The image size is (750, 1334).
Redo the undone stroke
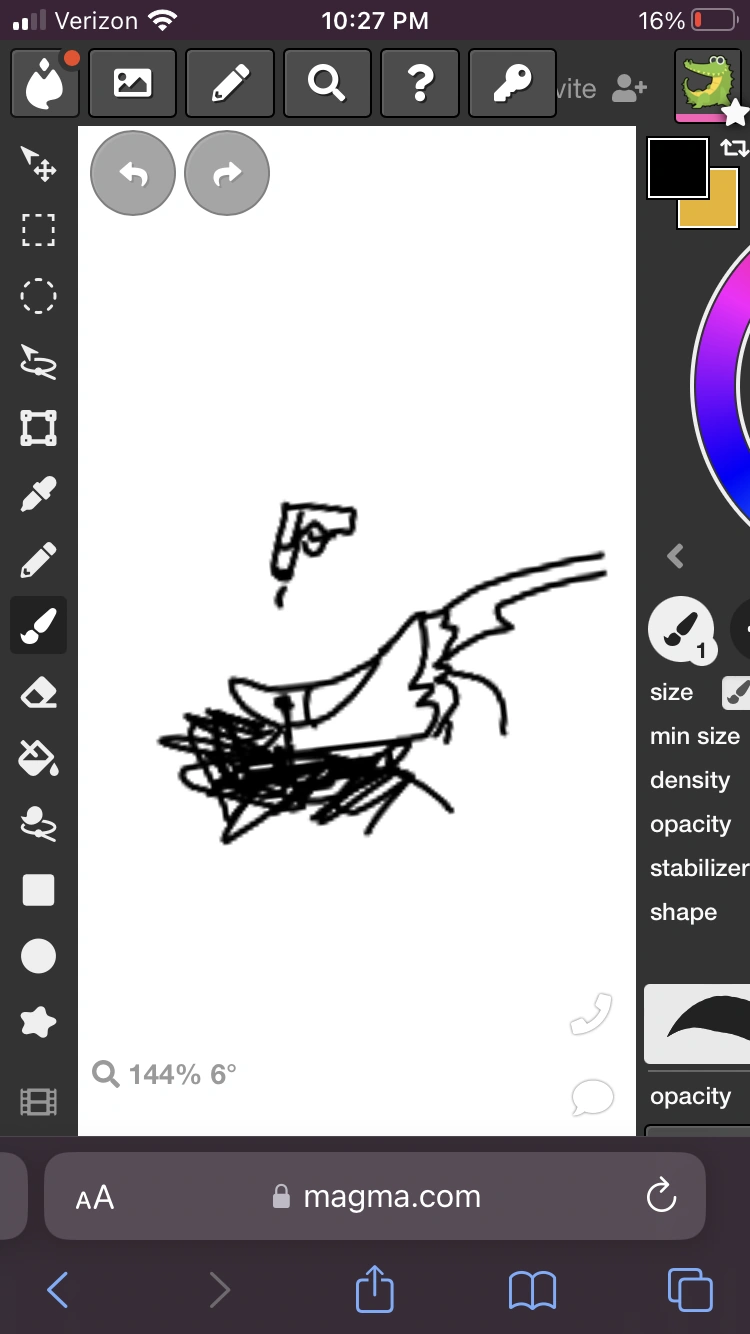(227, 173)
